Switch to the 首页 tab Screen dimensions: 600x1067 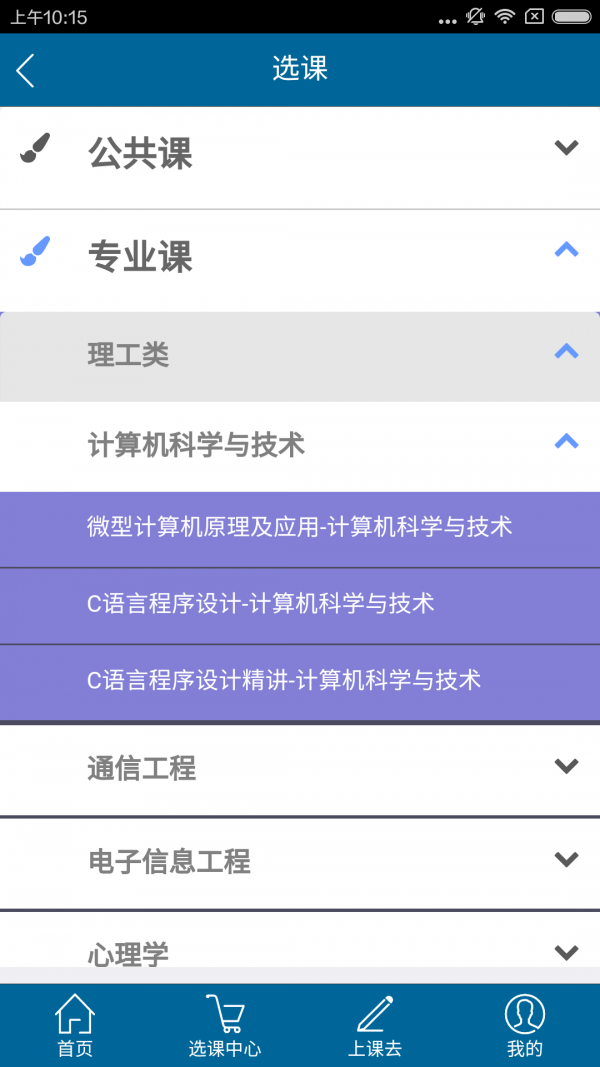[x=75, y=1025]
